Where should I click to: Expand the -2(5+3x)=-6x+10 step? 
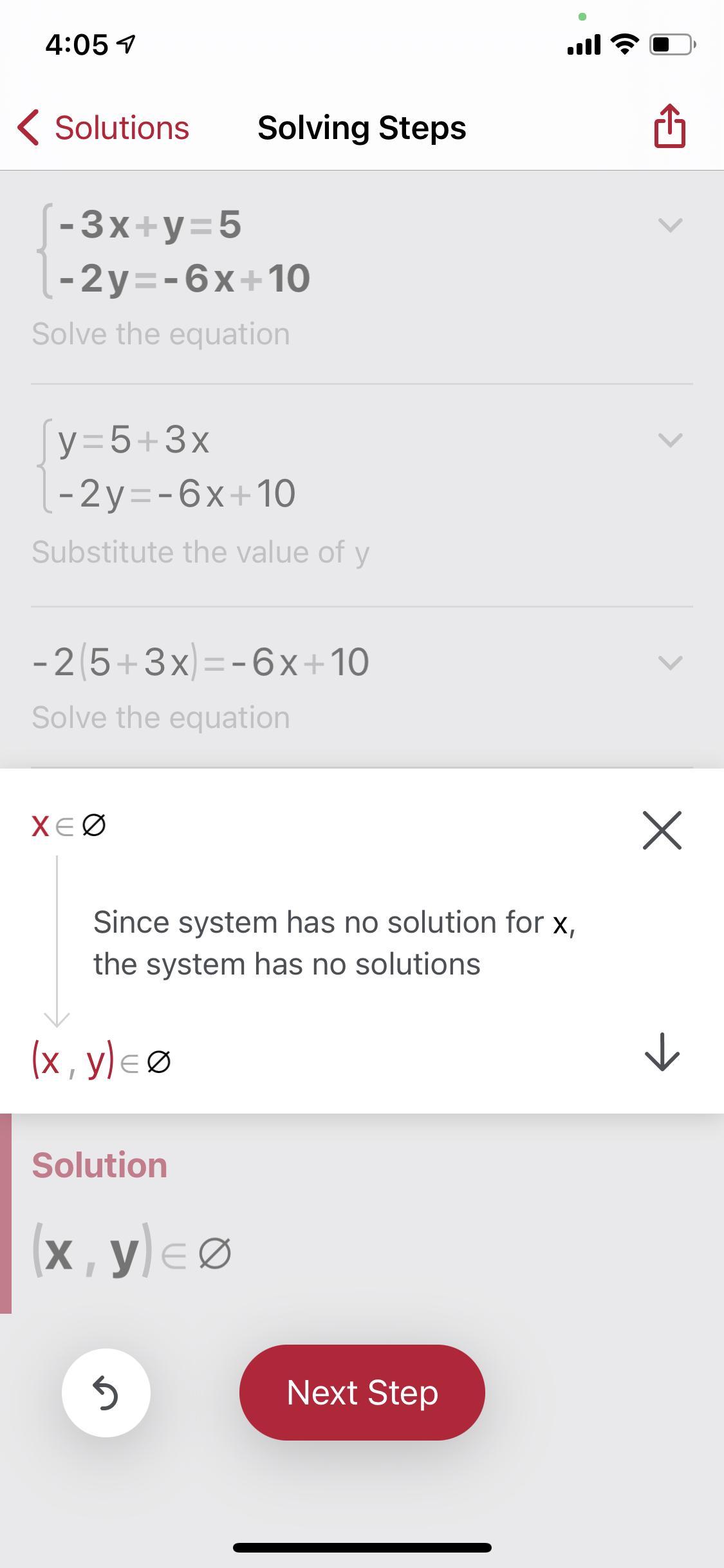click(670, 662)
